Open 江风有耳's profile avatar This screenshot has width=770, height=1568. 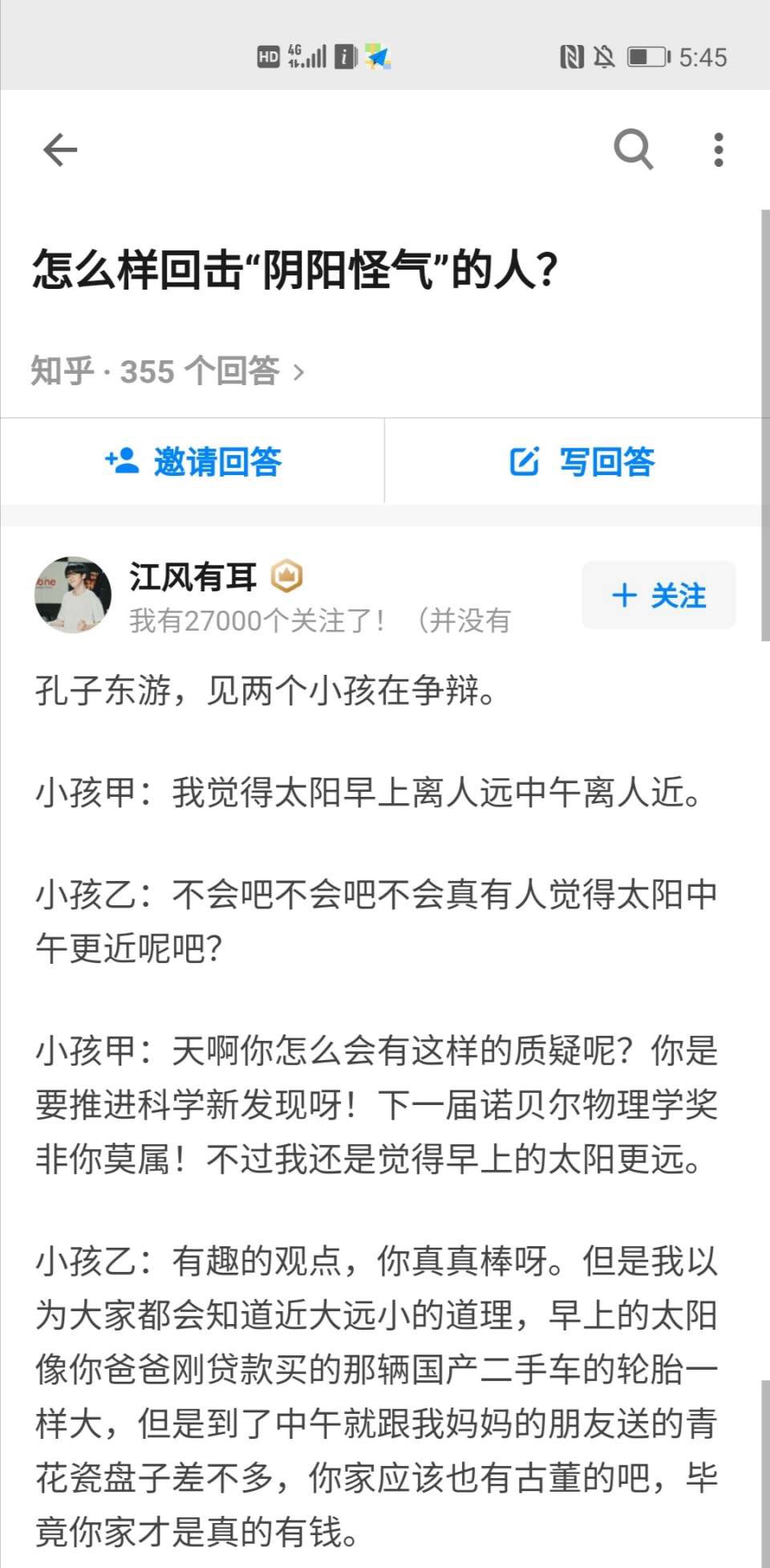pos(73,595)
